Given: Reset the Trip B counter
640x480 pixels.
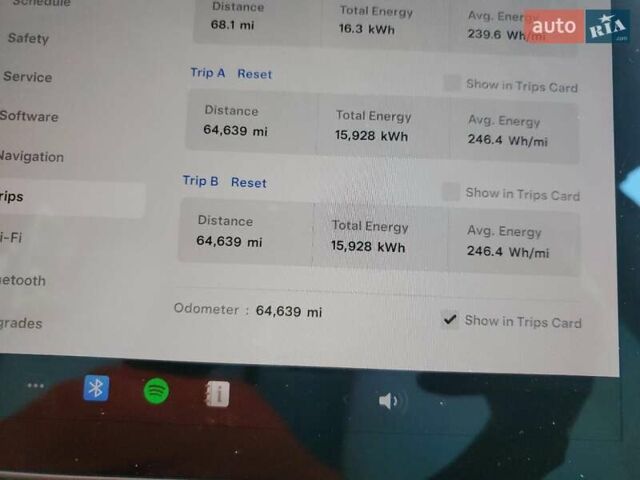Looking at the screenshot, I should (x=248, y=182).
